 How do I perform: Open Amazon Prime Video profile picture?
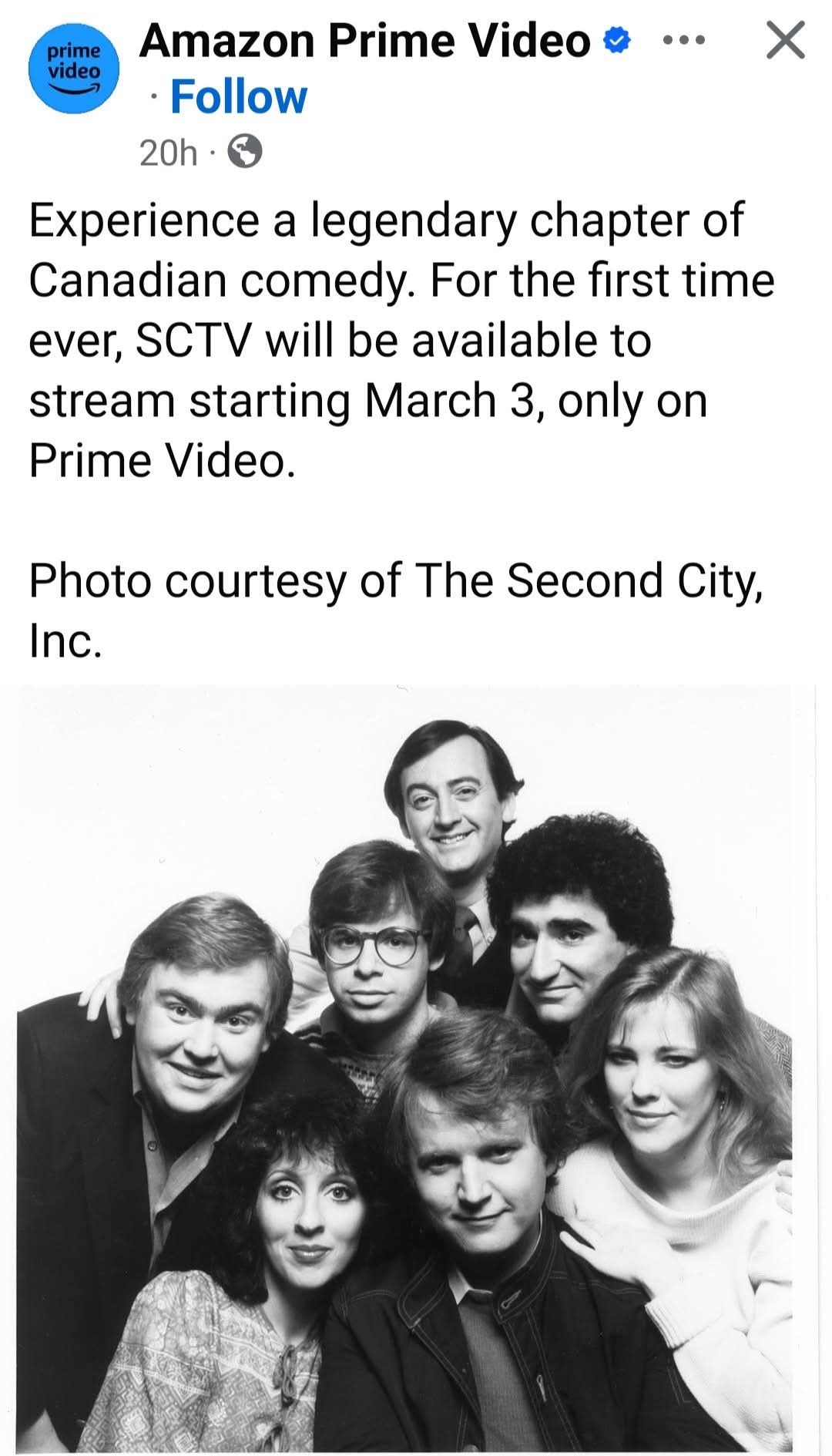74,68
